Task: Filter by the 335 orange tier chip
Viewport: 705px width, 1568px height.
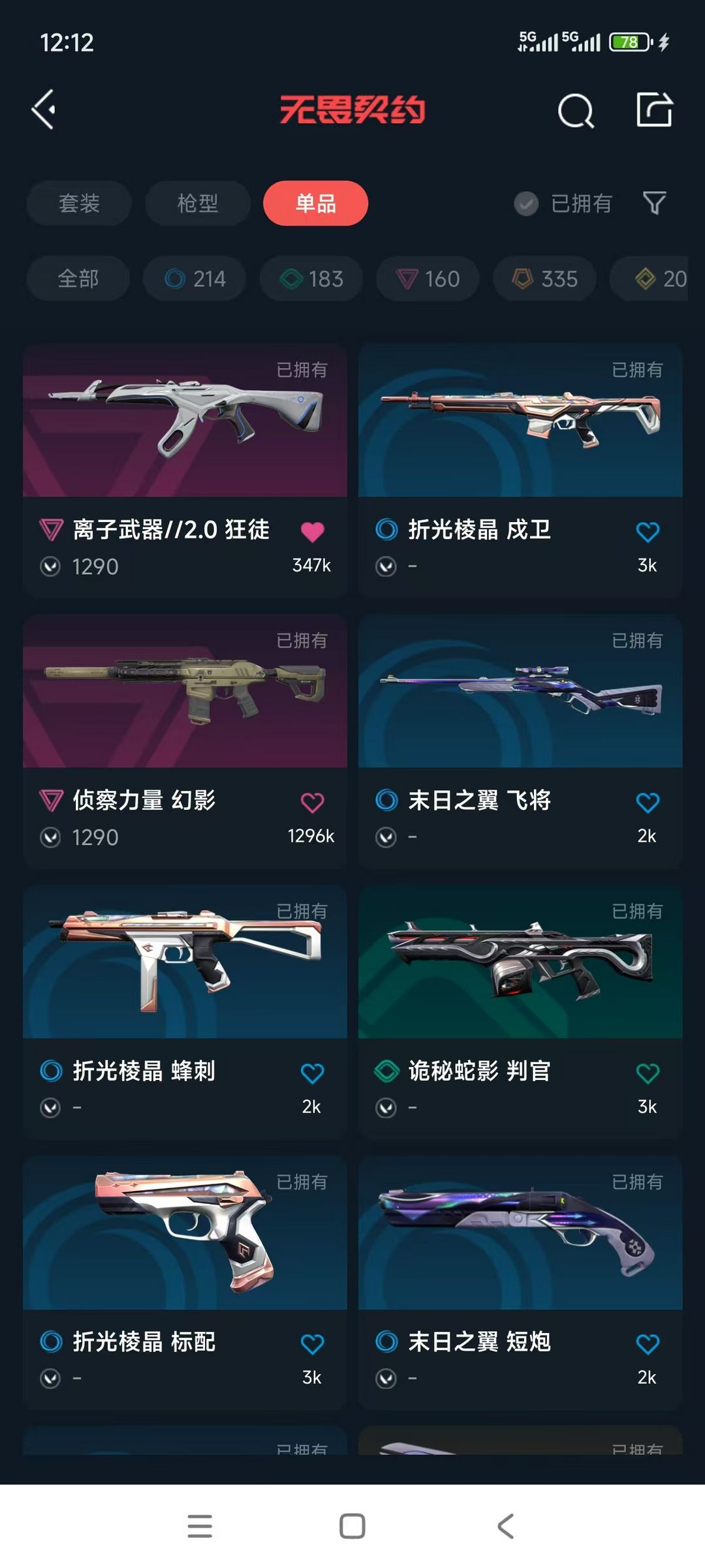Action: pos(545,279)
